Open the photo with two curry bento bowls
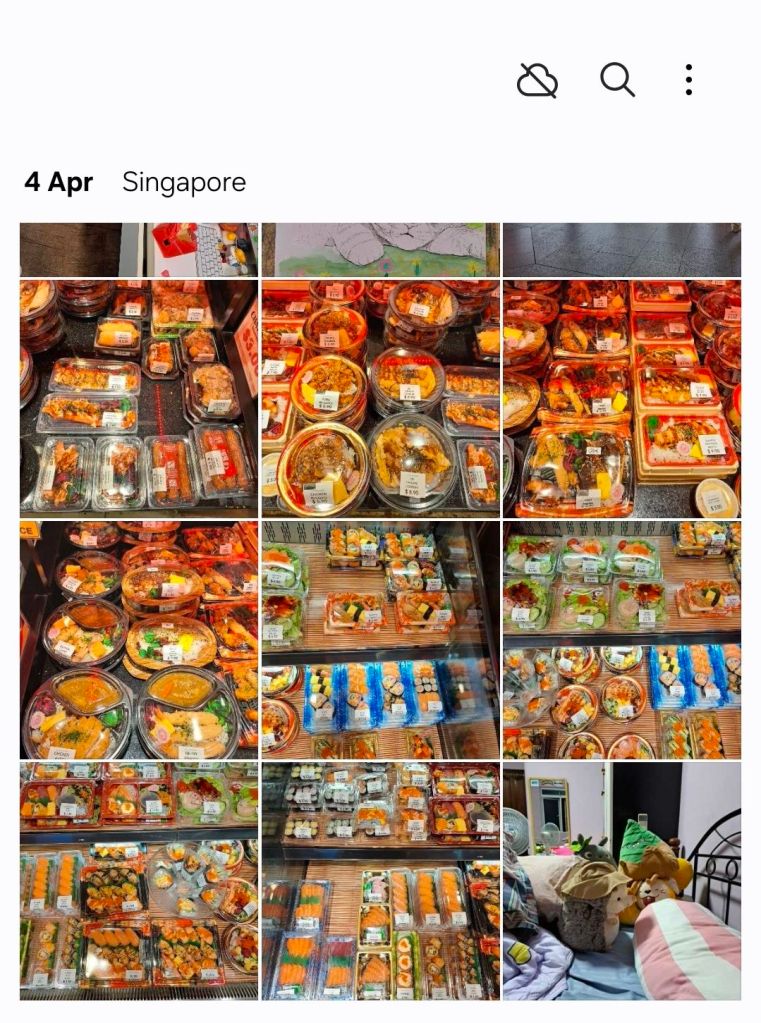The width and height of the screenshot is (761, 1023). pos(139,640)
